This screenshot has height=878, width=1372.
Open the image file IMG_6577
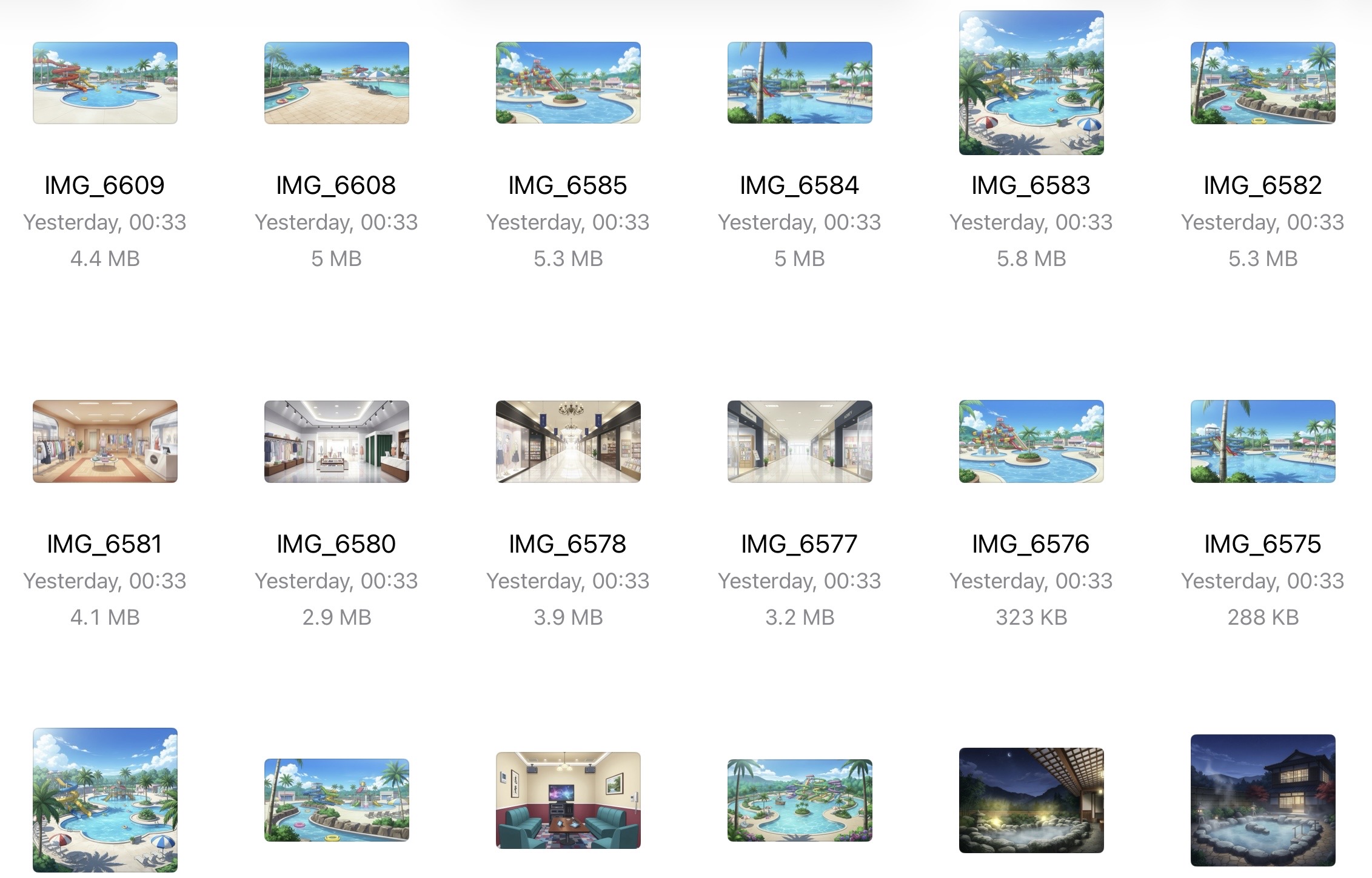(800, 441)
